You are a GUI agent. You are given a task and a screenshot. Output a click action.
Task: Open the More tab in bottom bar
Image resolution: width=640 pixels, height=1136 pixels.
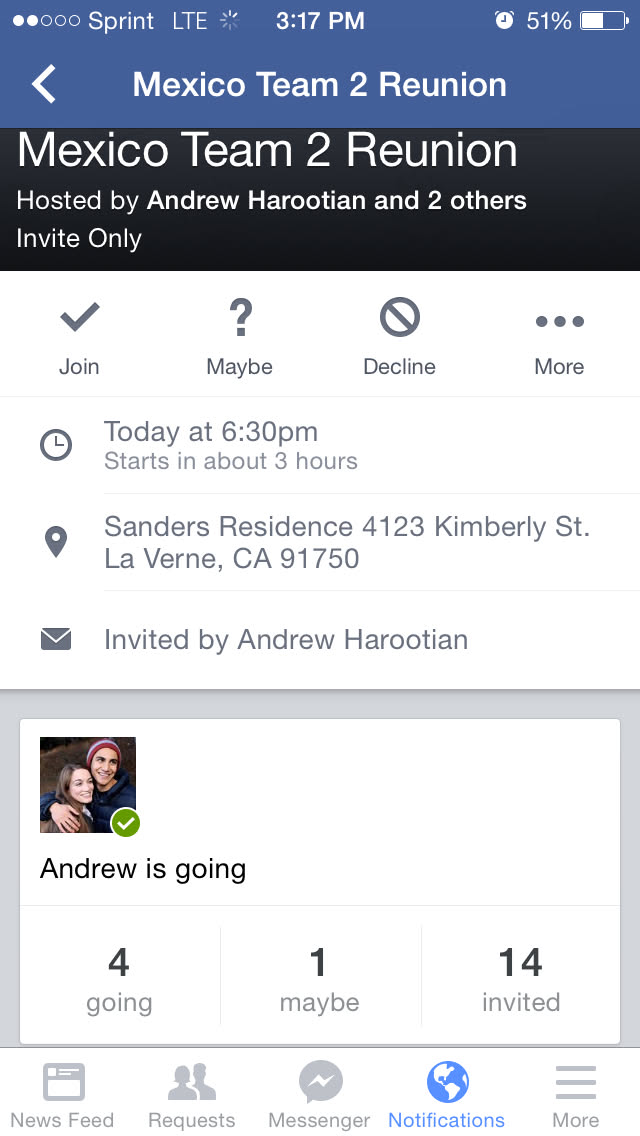(x=575, y=1094)
